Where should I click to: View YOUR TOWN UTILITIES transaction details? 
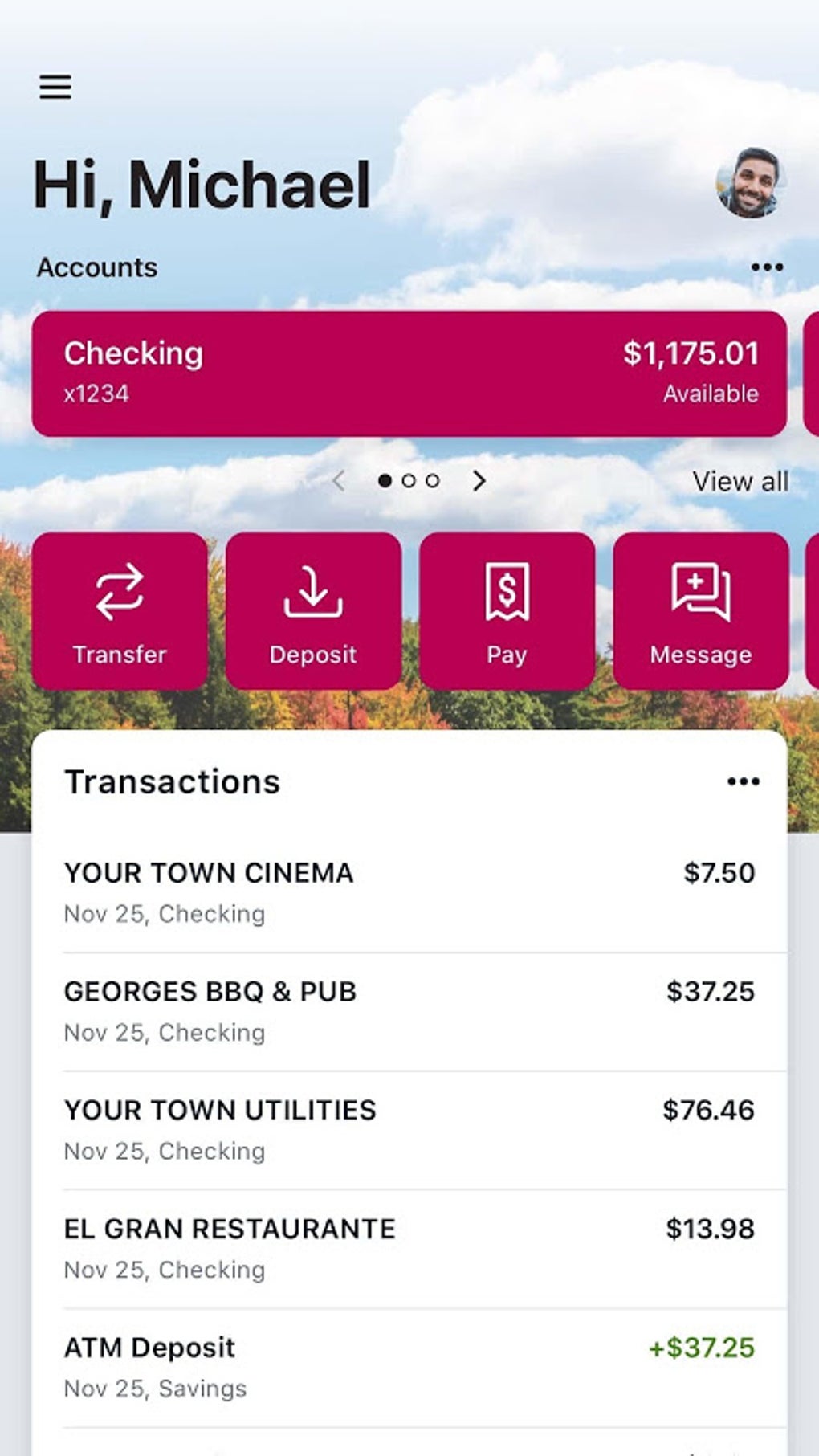pos(409,1126)
